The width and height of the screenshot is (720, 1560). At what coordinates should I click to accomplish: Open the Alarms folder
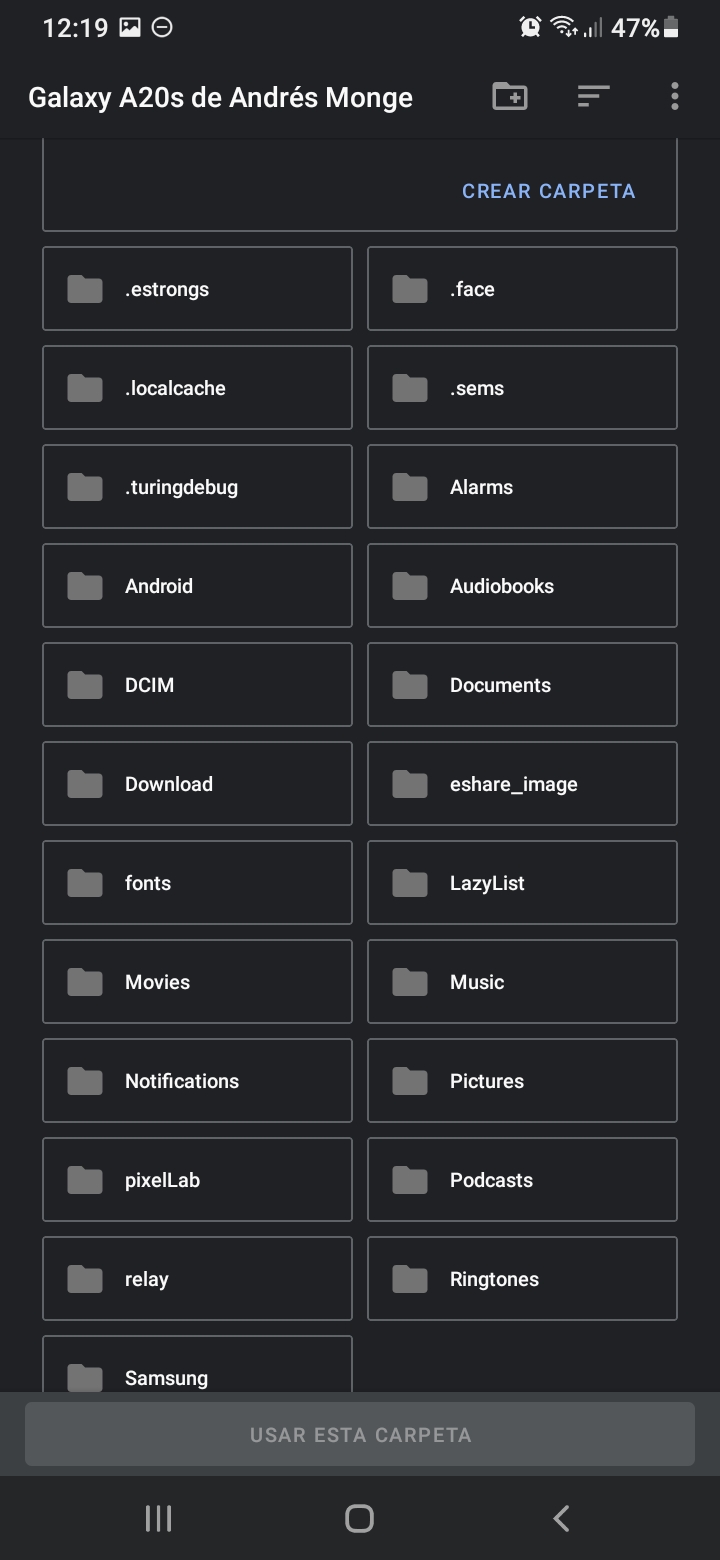(522, 487)
